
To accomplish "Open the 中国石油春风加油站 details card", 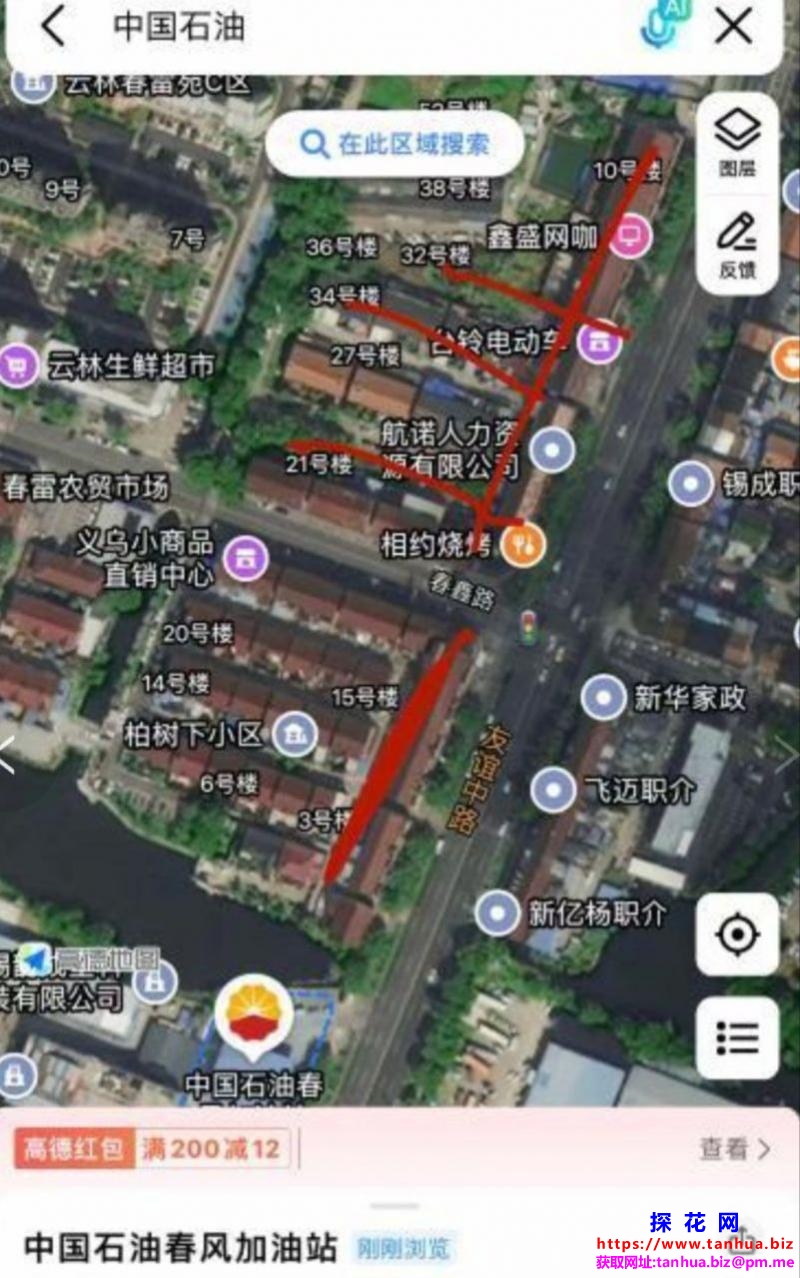I will click(180, 1247).
